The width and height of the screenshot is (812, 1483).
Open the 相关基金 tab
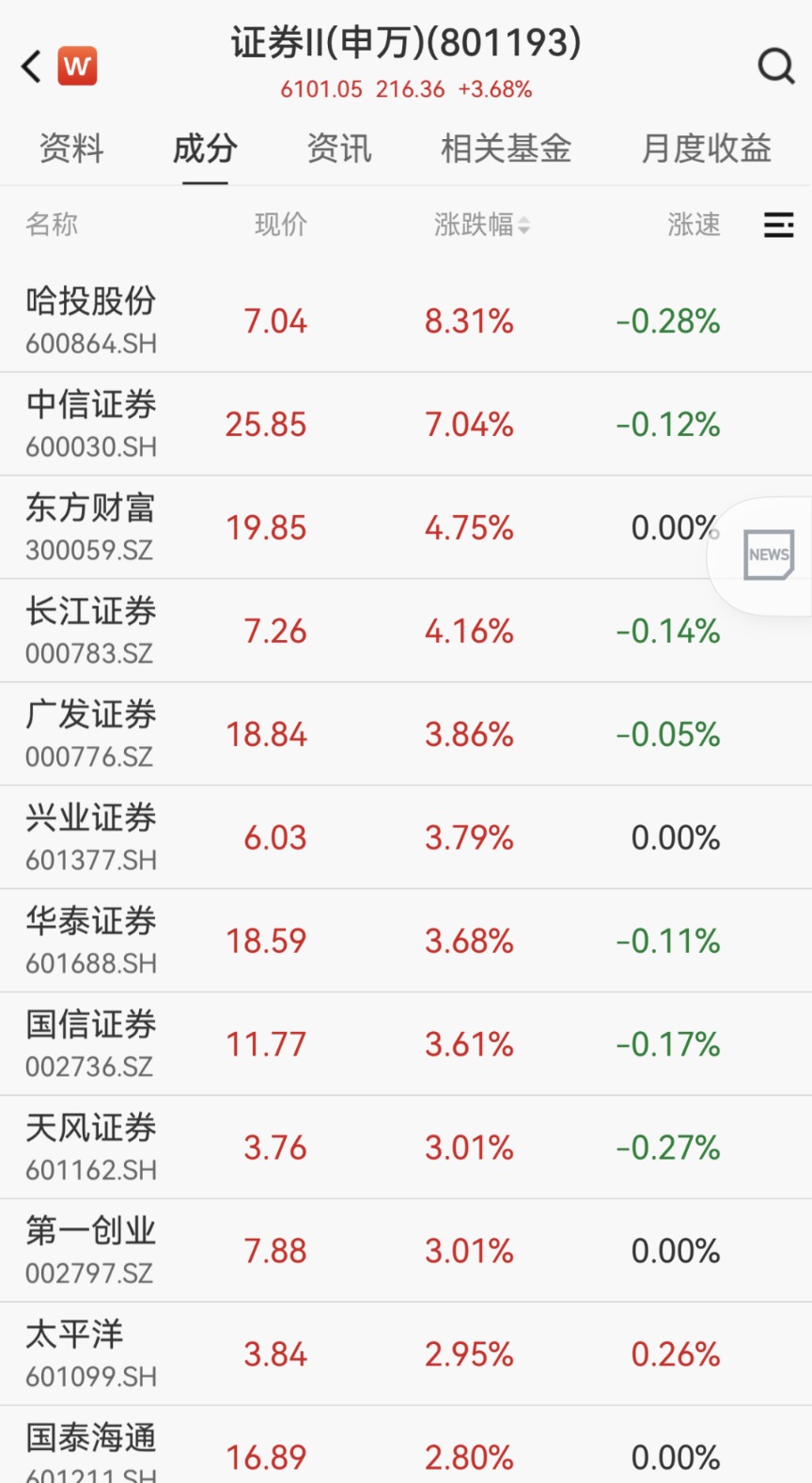(x=507, y=148)
